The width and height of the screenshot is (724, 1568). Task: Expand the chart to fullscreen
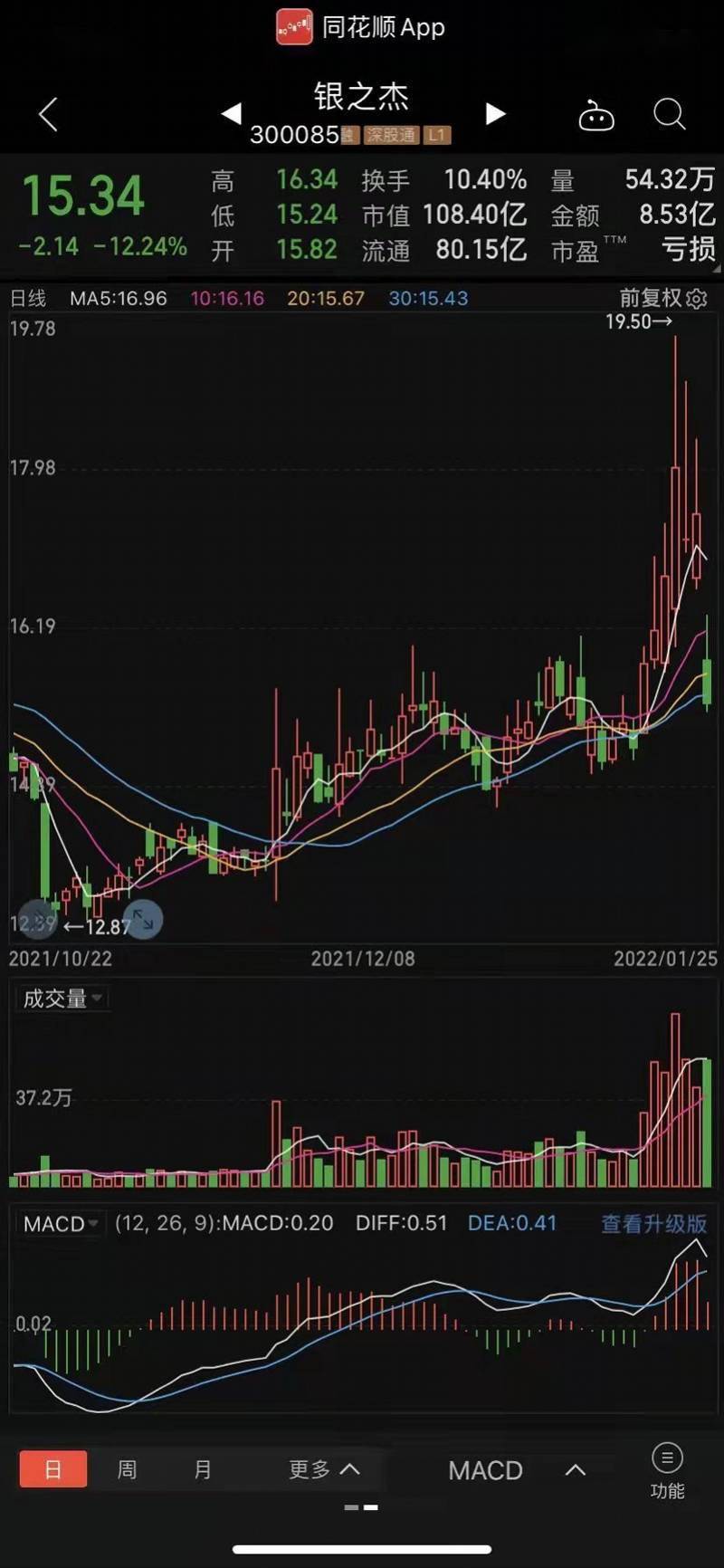point(143,920)
